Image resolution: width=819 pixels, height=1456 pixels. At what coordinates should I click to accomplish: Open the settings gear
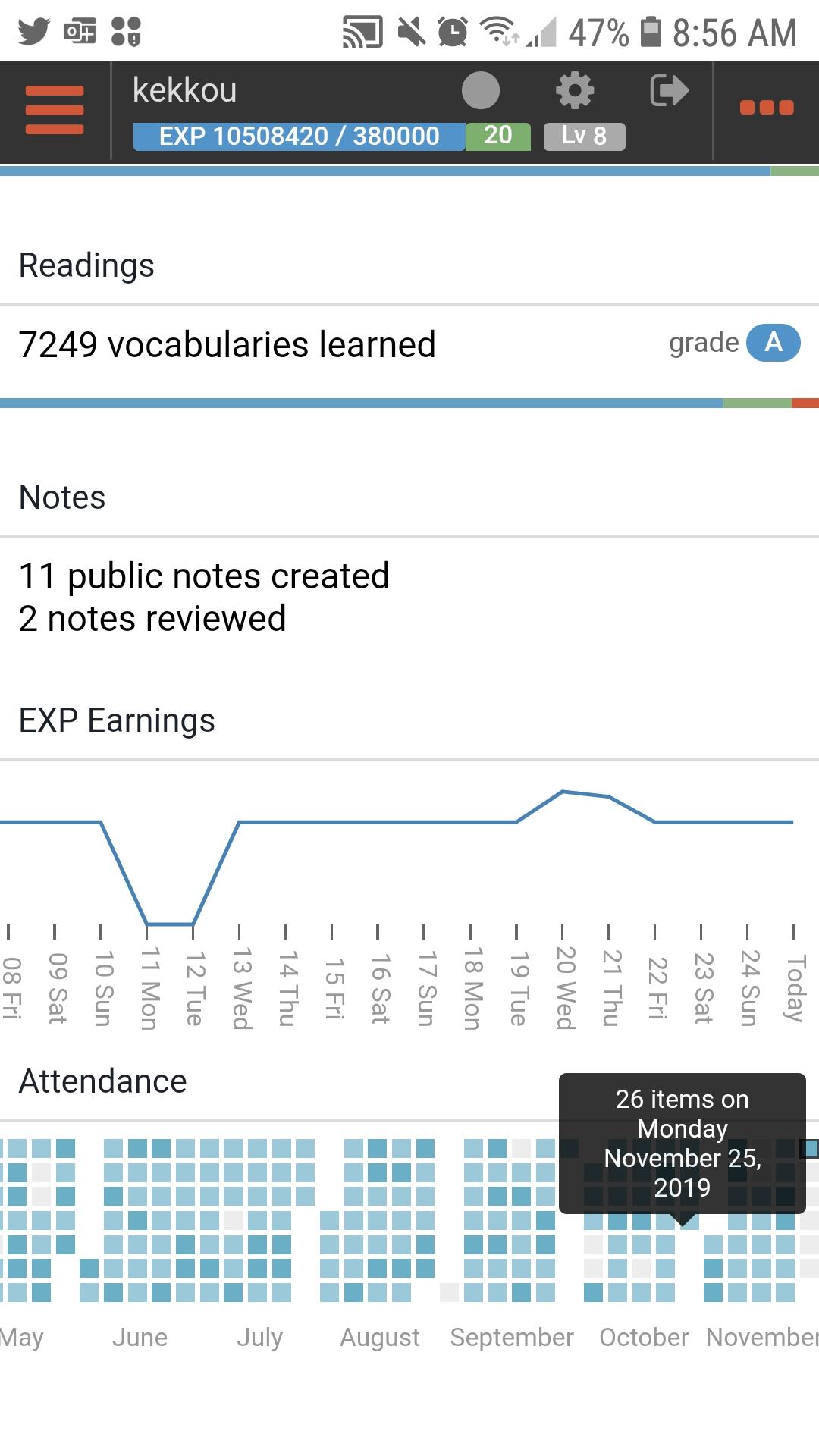[575, 91]
